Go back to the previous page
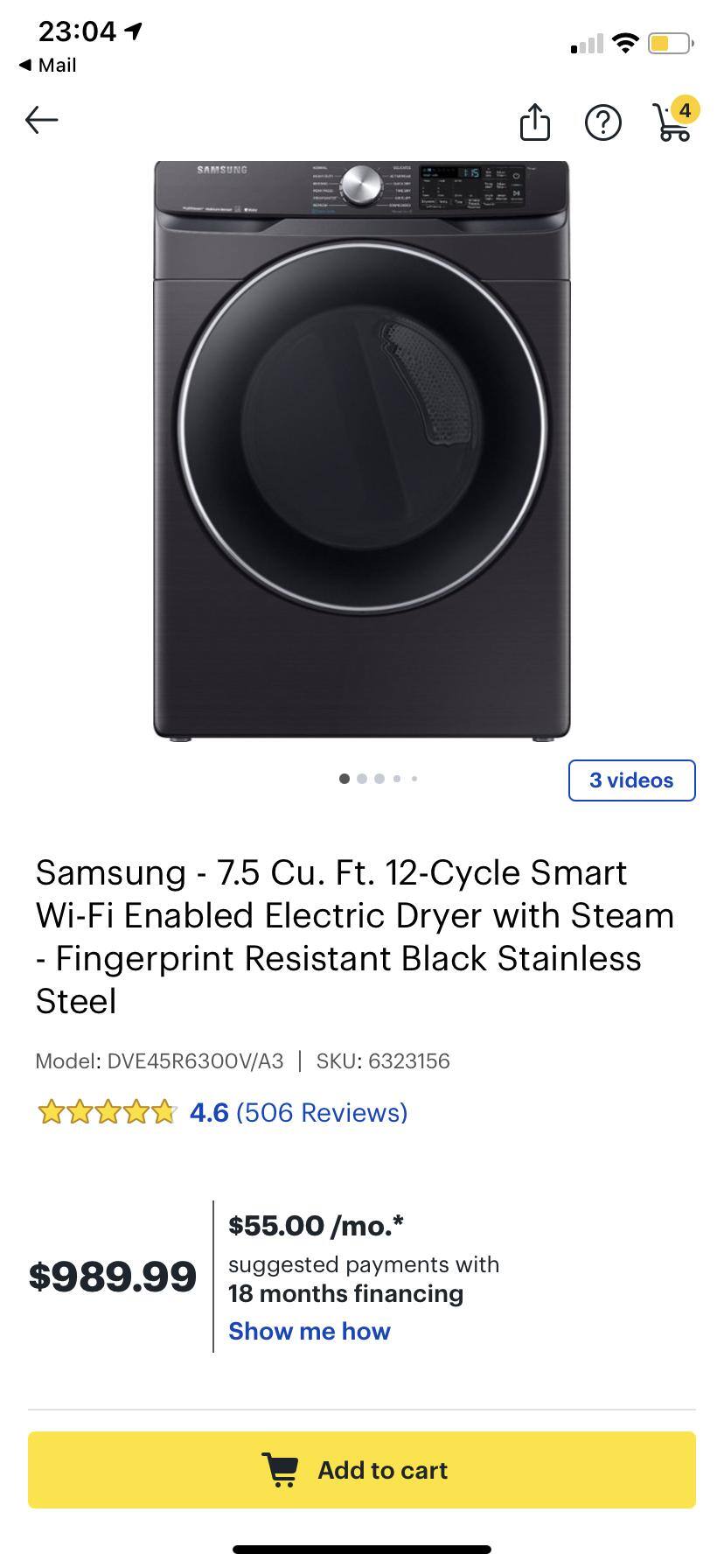Screen dimensions: 724x1568 [41, 120]
